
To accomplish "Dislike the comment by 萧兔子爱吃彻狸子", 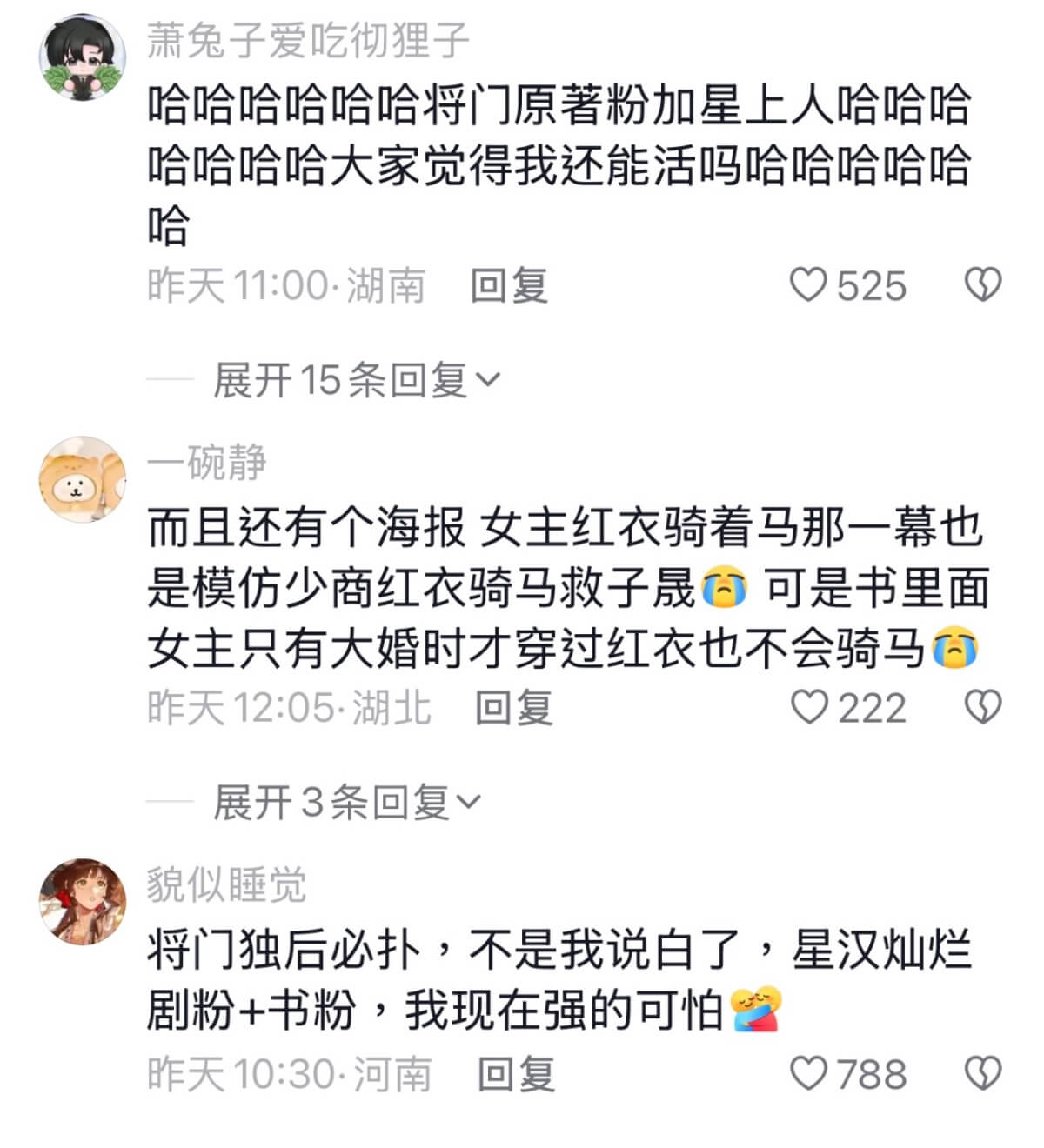I will pyautogui.click(x=983, y=285).
